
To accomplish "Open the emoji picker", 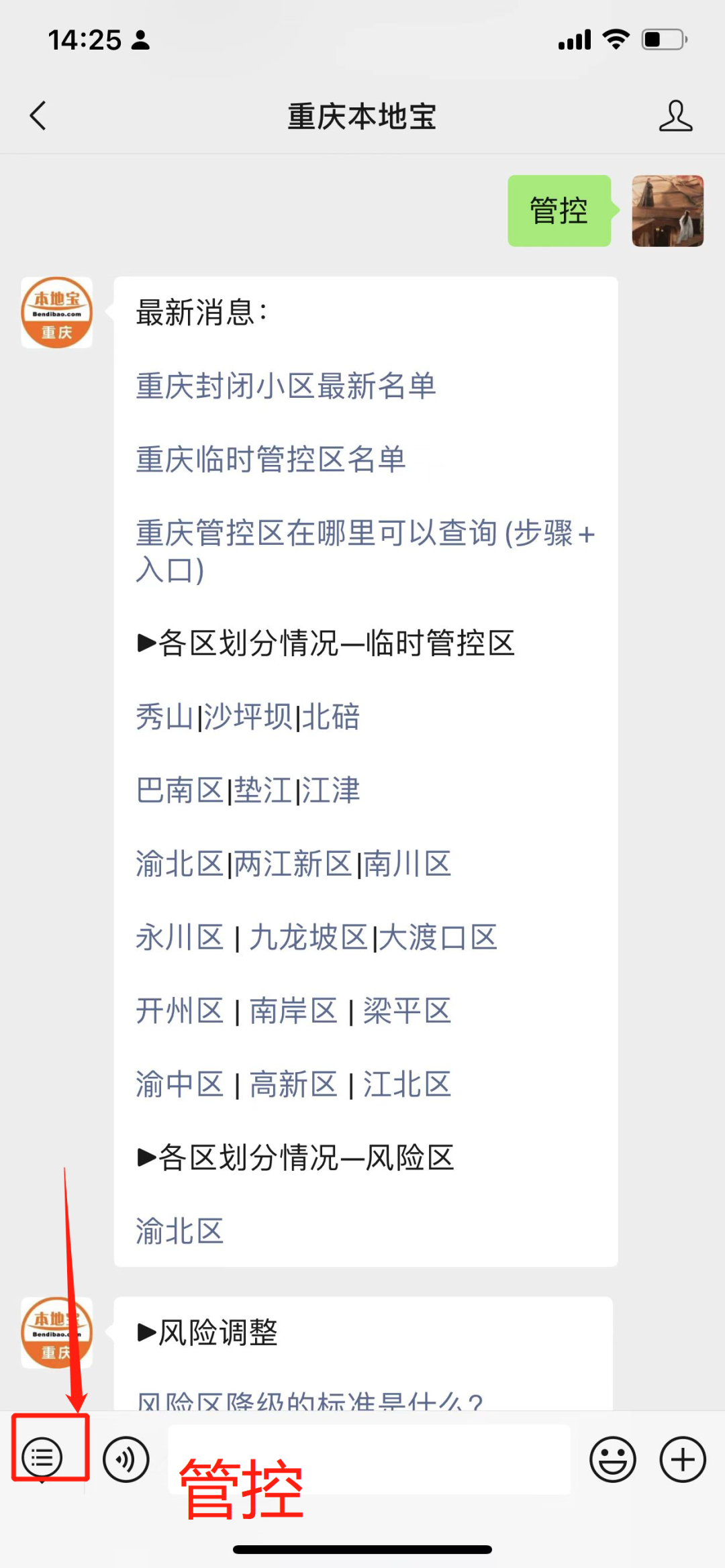I will [x=613, y=1459].
